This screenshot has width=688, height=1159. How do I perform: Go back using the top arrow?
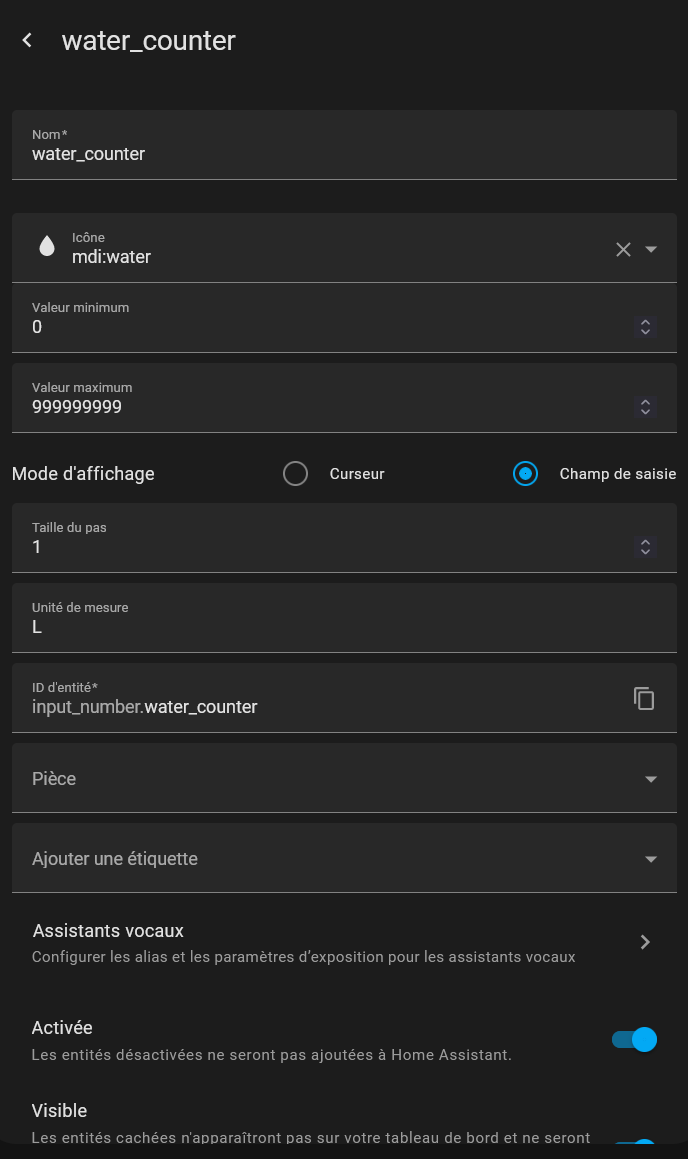pos(27,40)
